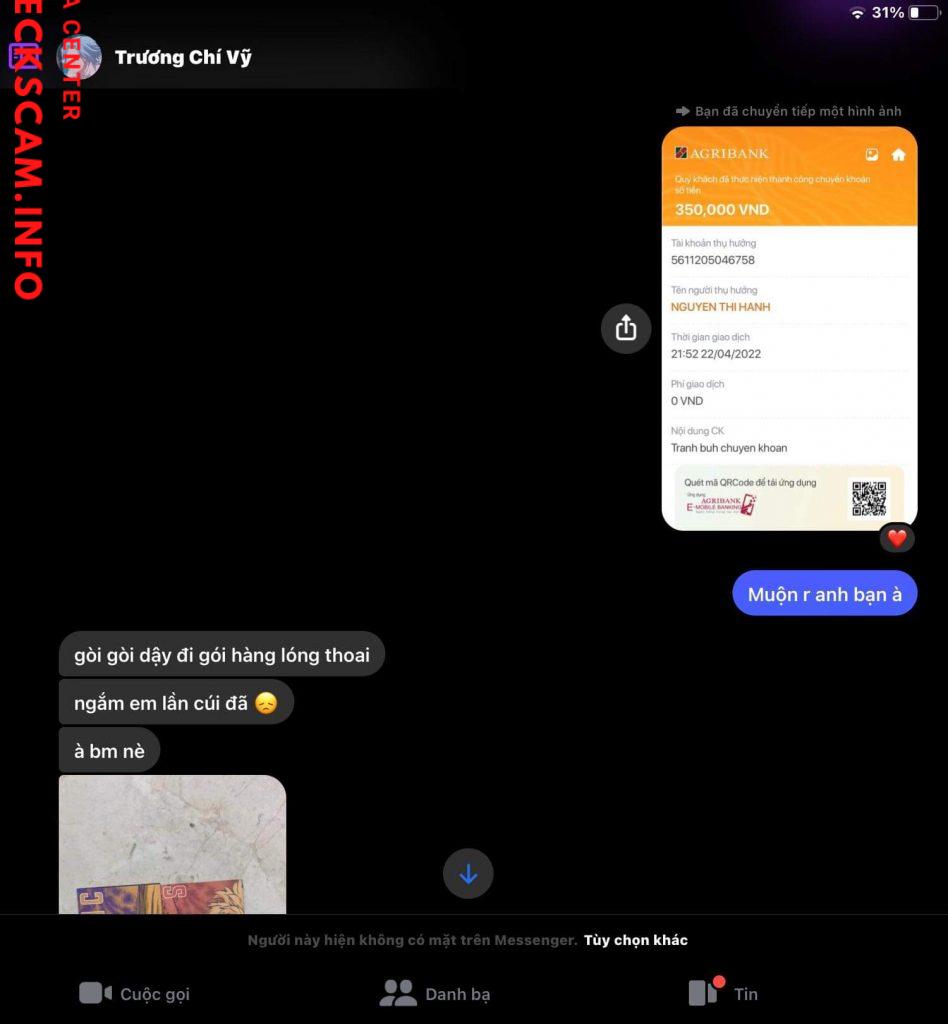Switch to the Tin tab
948x1024 pixels.
click(723, 993)
